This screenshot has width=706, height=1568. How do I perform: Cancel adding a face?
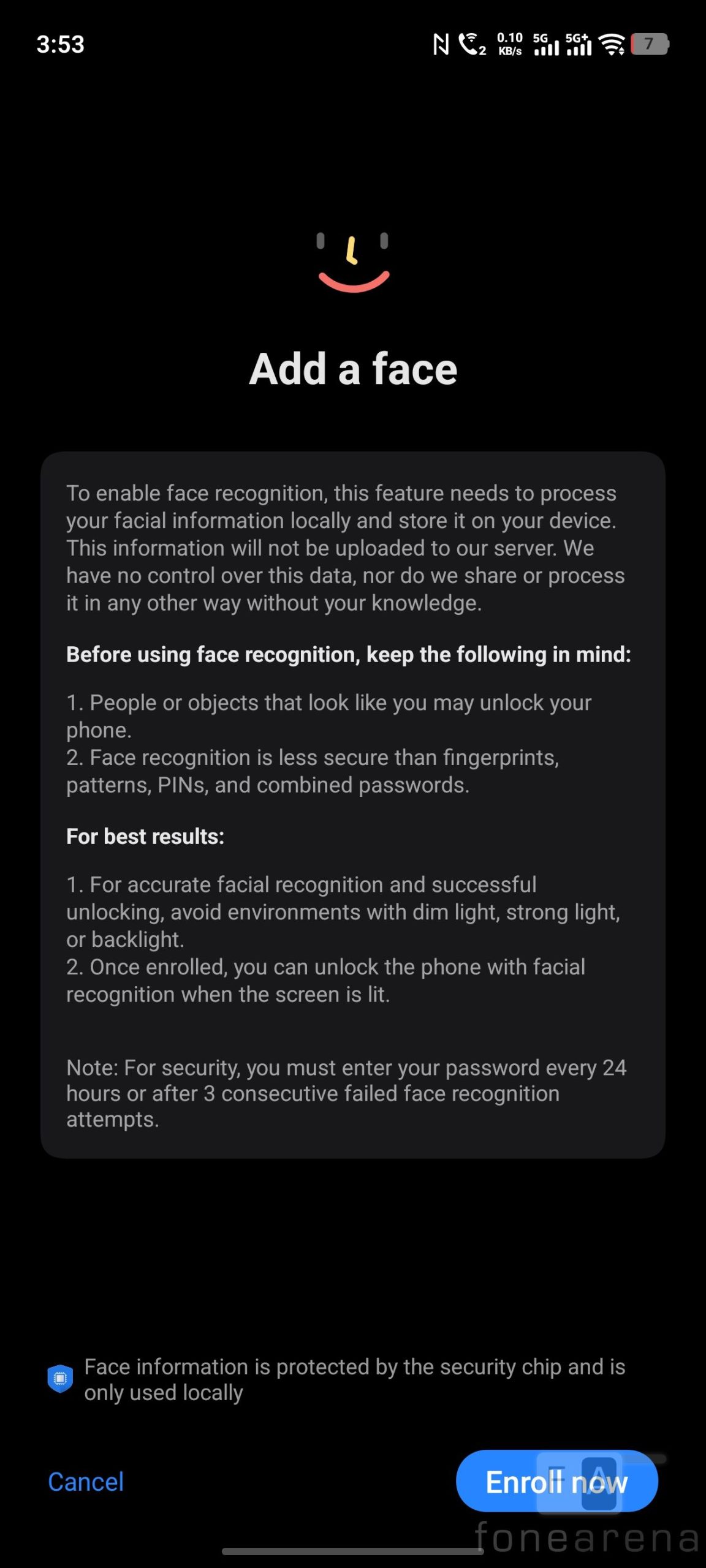(86, 1482)
